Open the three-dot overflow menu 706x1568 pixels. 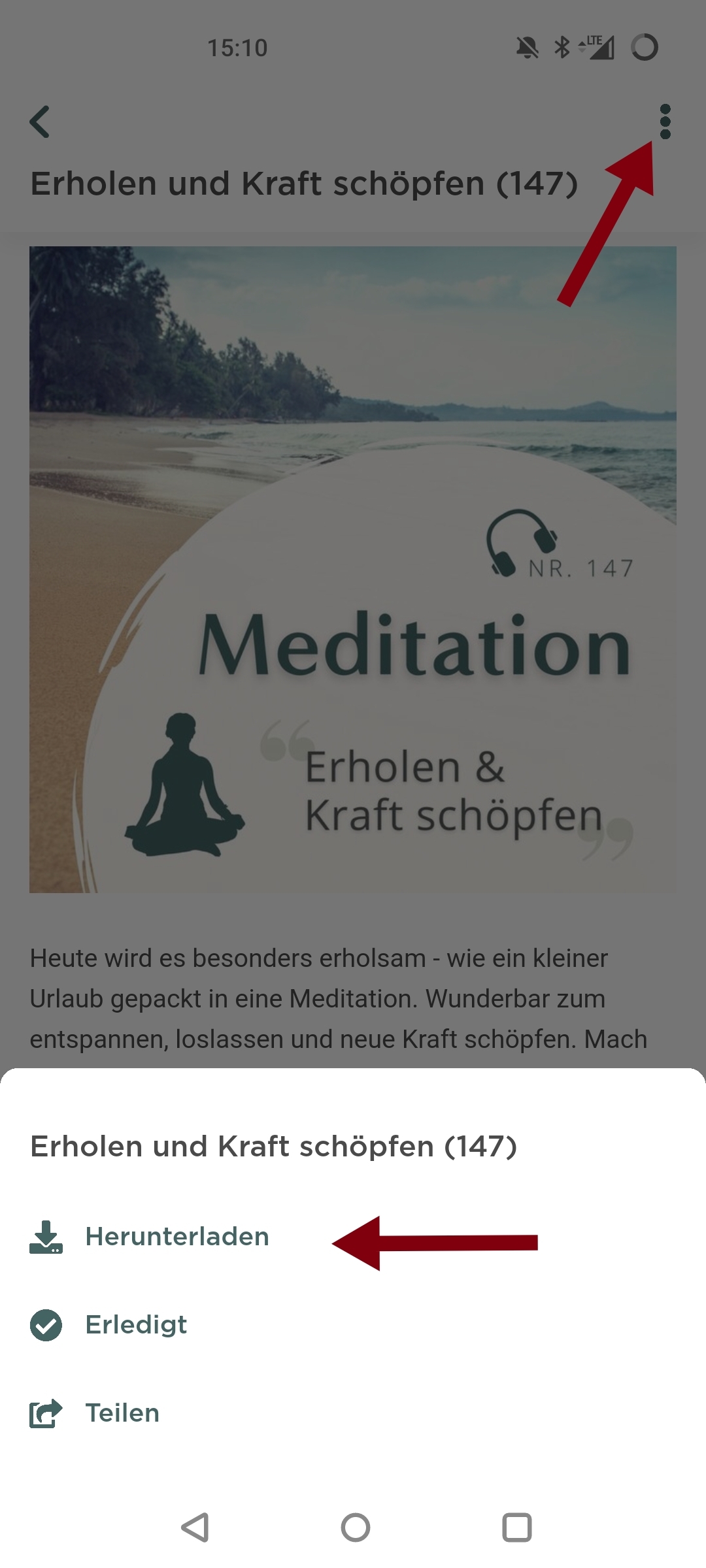coord(665,122)
